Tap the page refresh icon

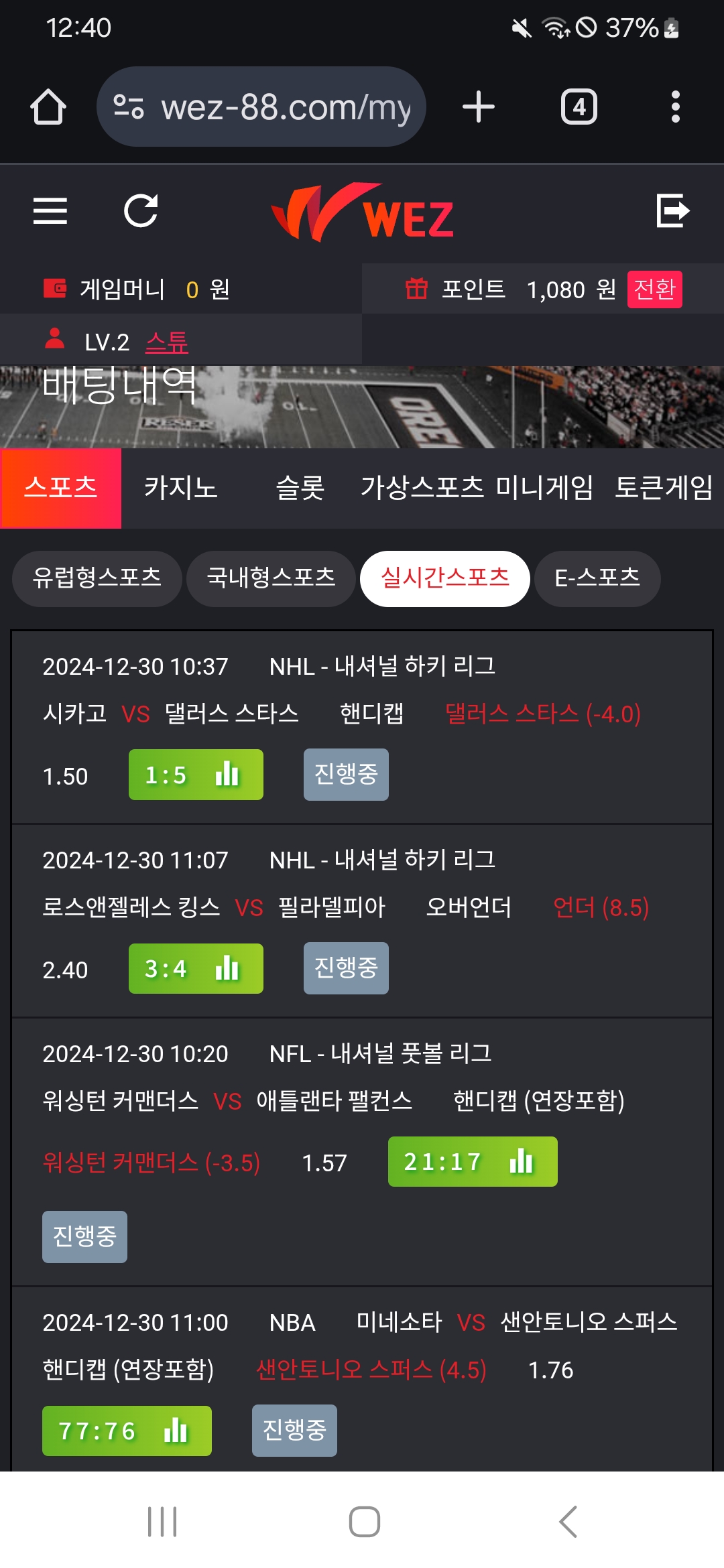pyautogui.click(x=141, y=211)
